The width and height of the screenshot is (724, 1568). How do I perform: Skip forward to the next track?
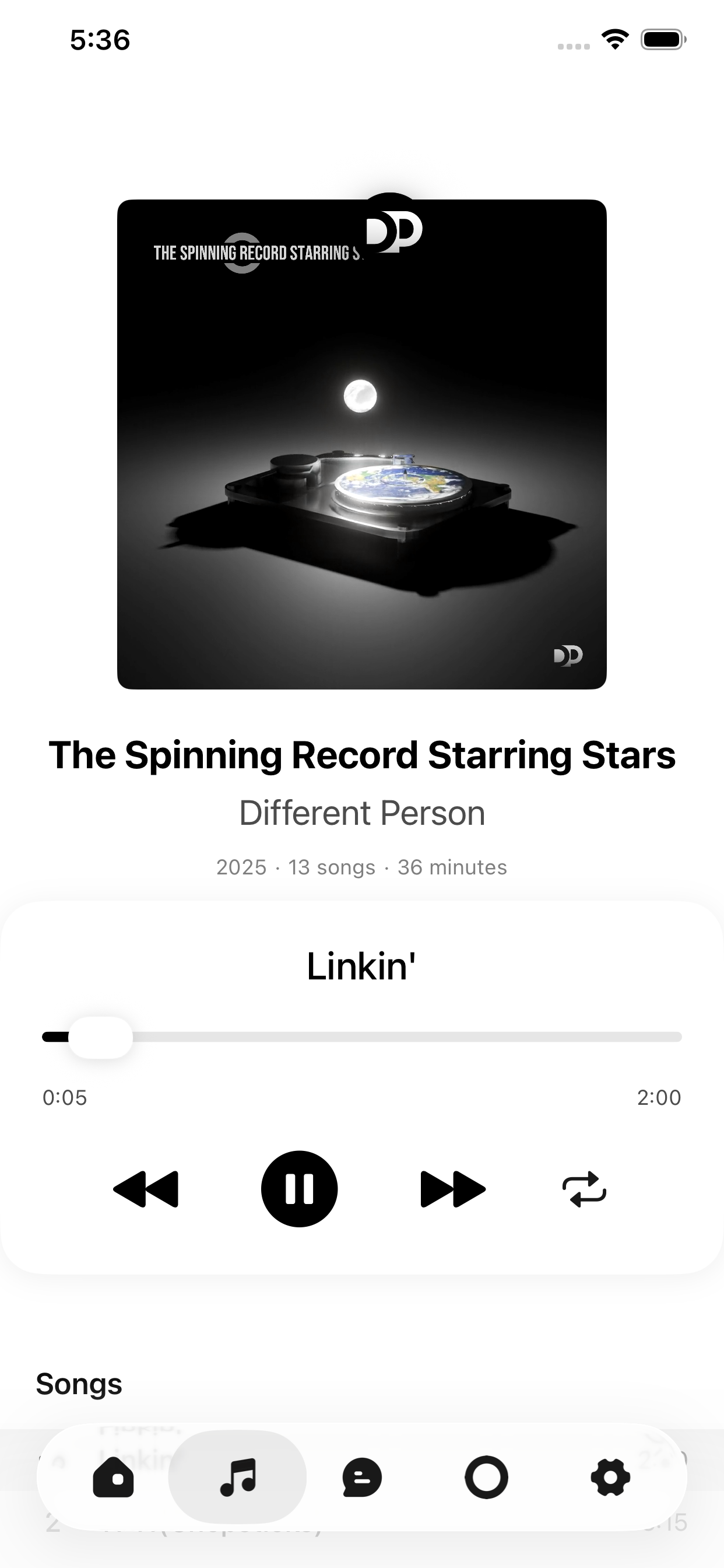click(453, 1188)
